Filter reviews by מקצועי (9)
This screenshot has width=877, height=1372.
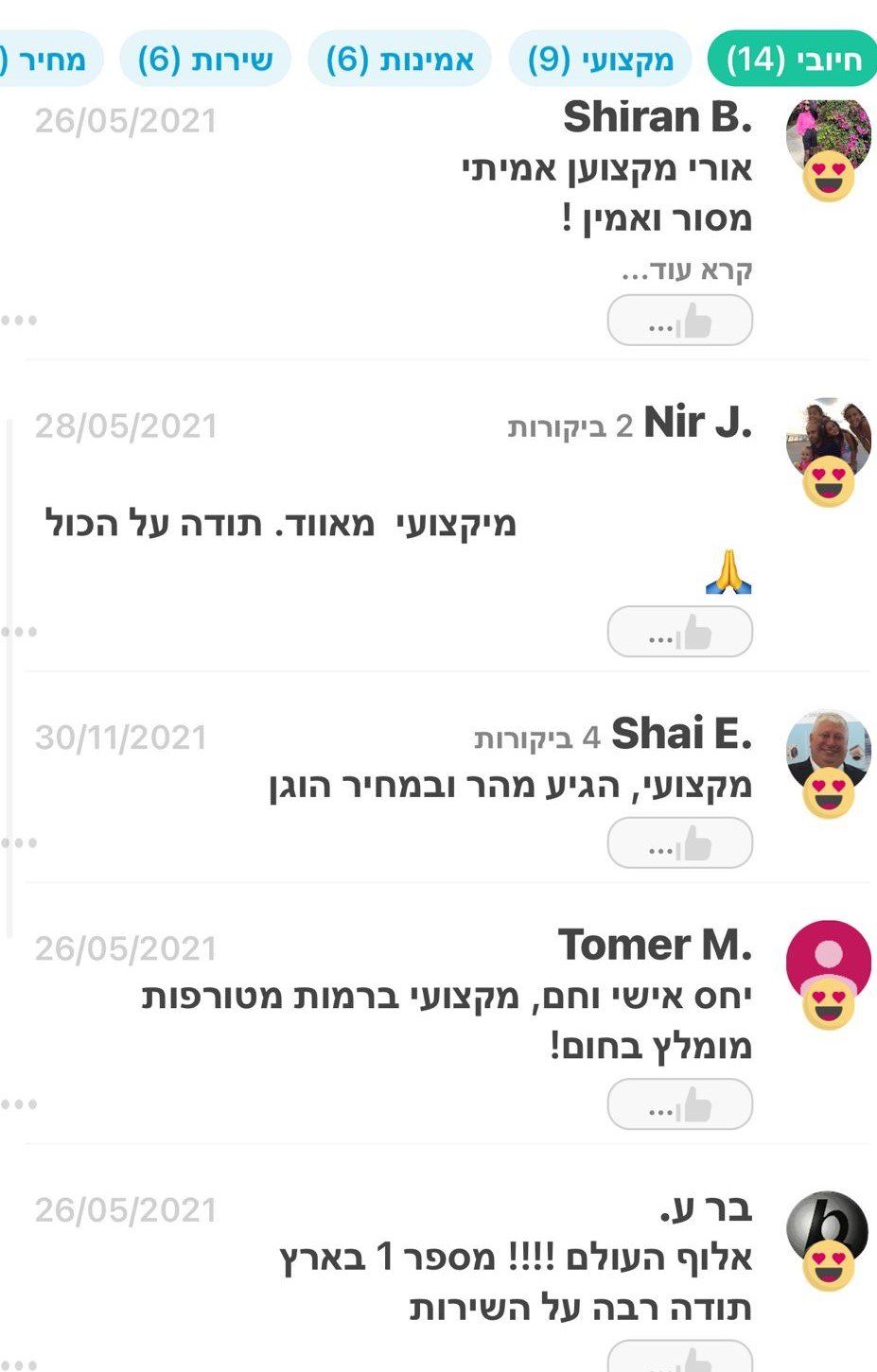(x=601, y=59)
